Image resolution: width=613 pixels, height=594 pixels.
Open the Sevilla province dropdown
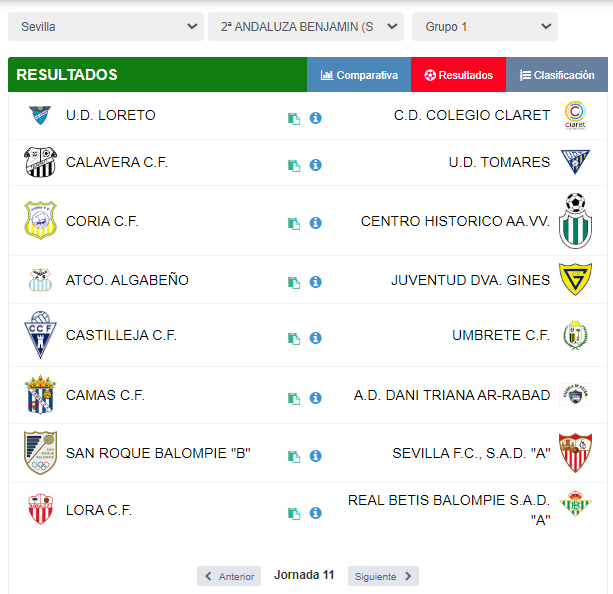coord(105,27)
